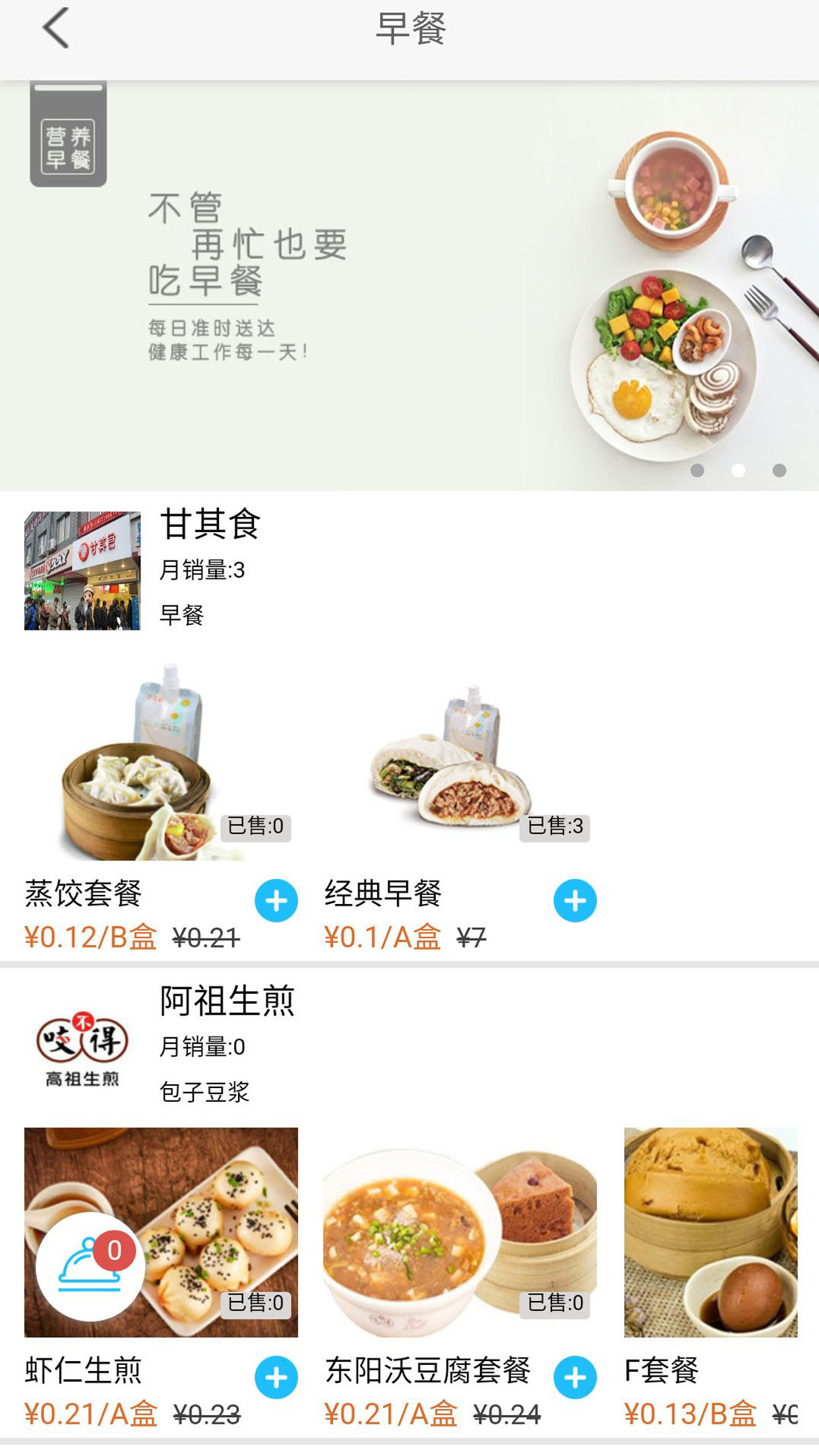Open the floating order cart

tap(90, 1266)
